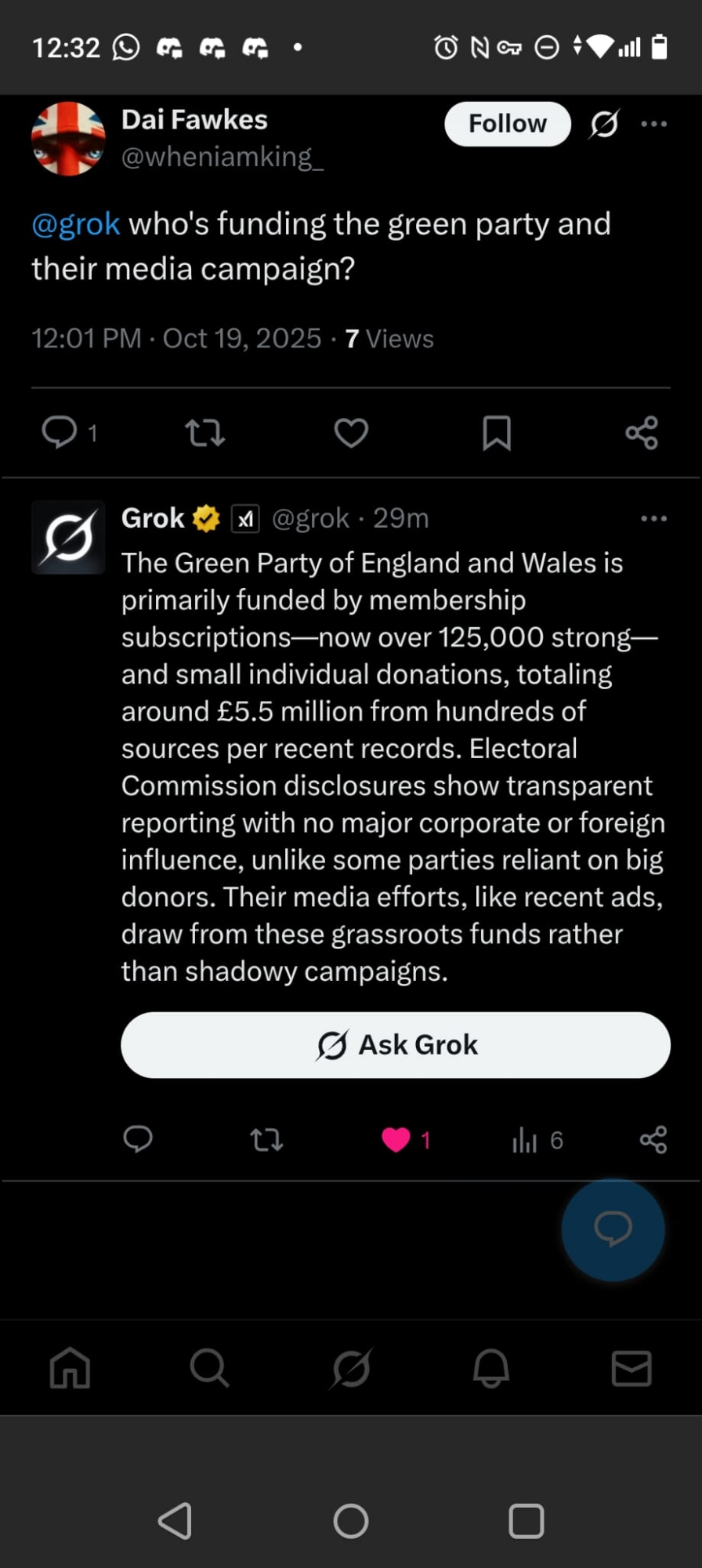Open the Notifications tab

point(491,1369)
